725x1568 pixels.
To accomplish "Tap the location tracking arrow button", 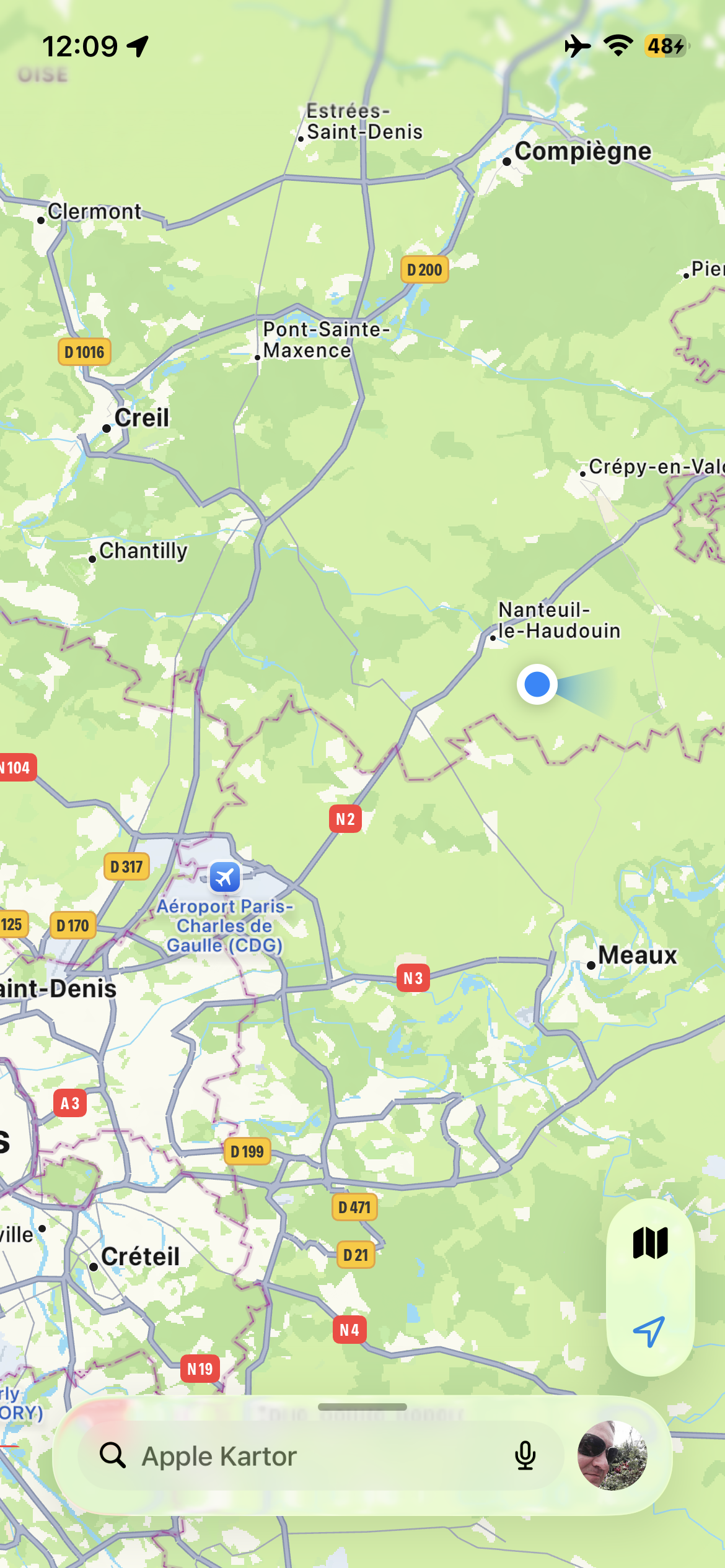I will pyautogui.click(x=649, y=1331).
